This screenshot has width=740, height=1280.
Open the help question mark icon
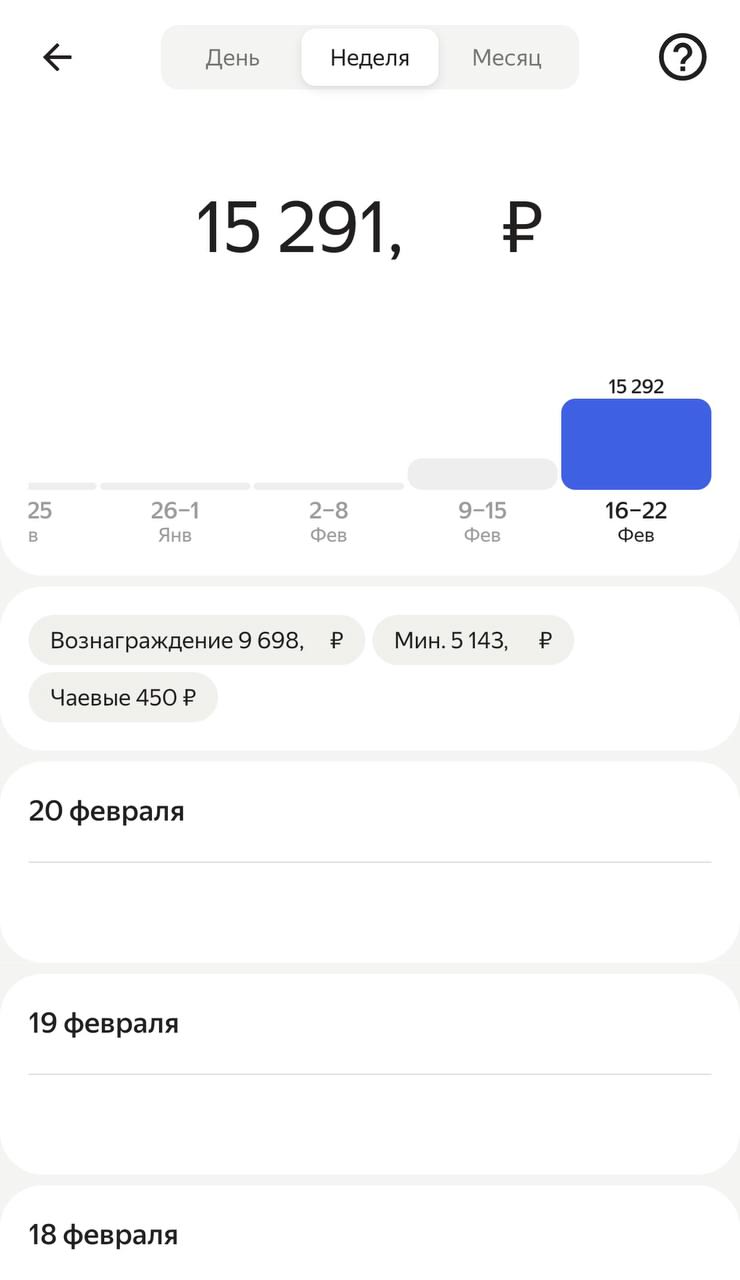[x=682, y=57]
